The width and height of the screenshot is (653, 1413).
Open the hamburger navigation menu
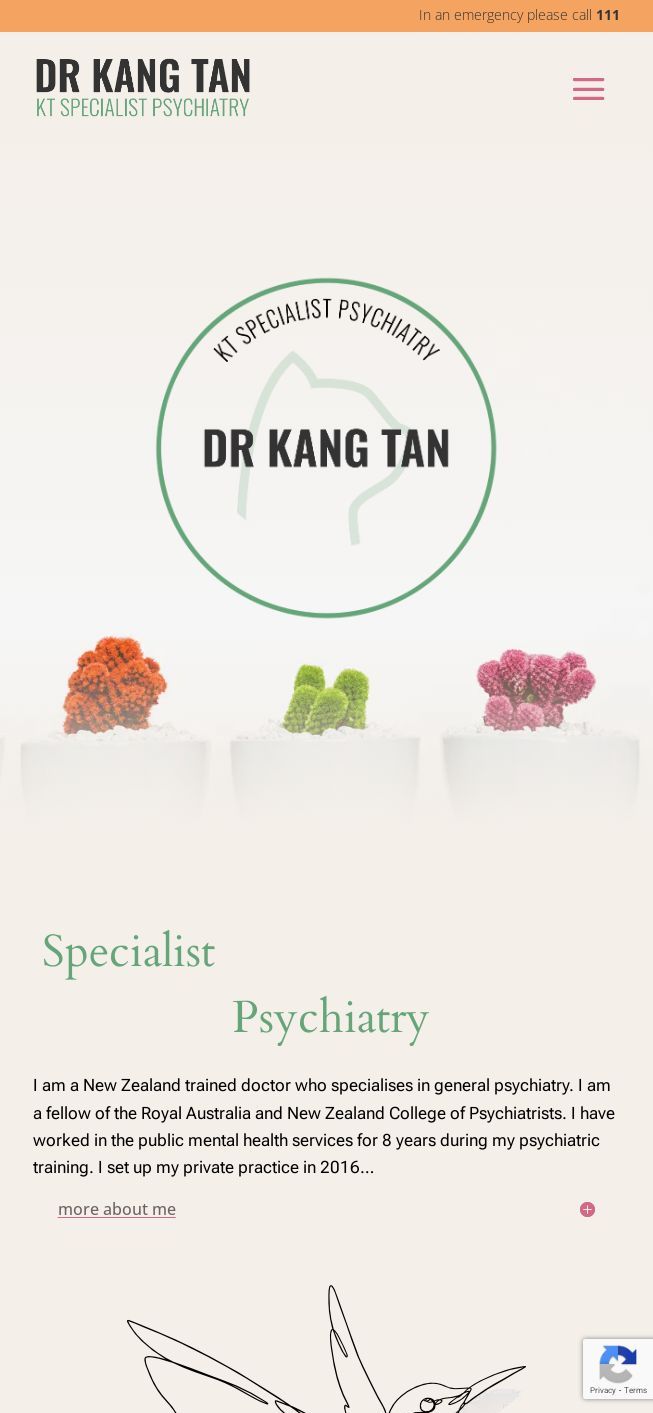pyautogui.click(x=588, y=89)
